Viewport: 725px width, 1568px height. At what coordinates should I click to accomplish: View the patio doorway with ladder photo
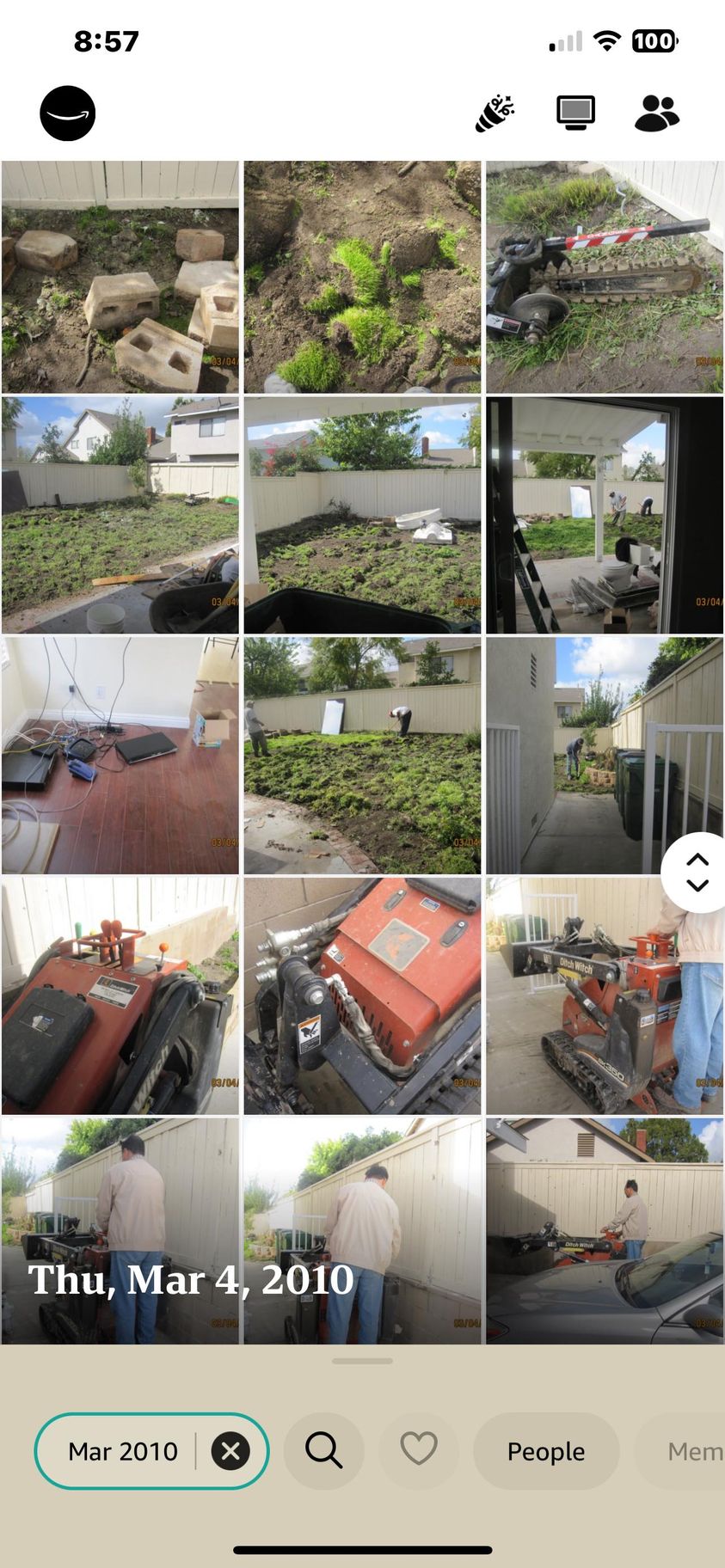pos(605,516)
